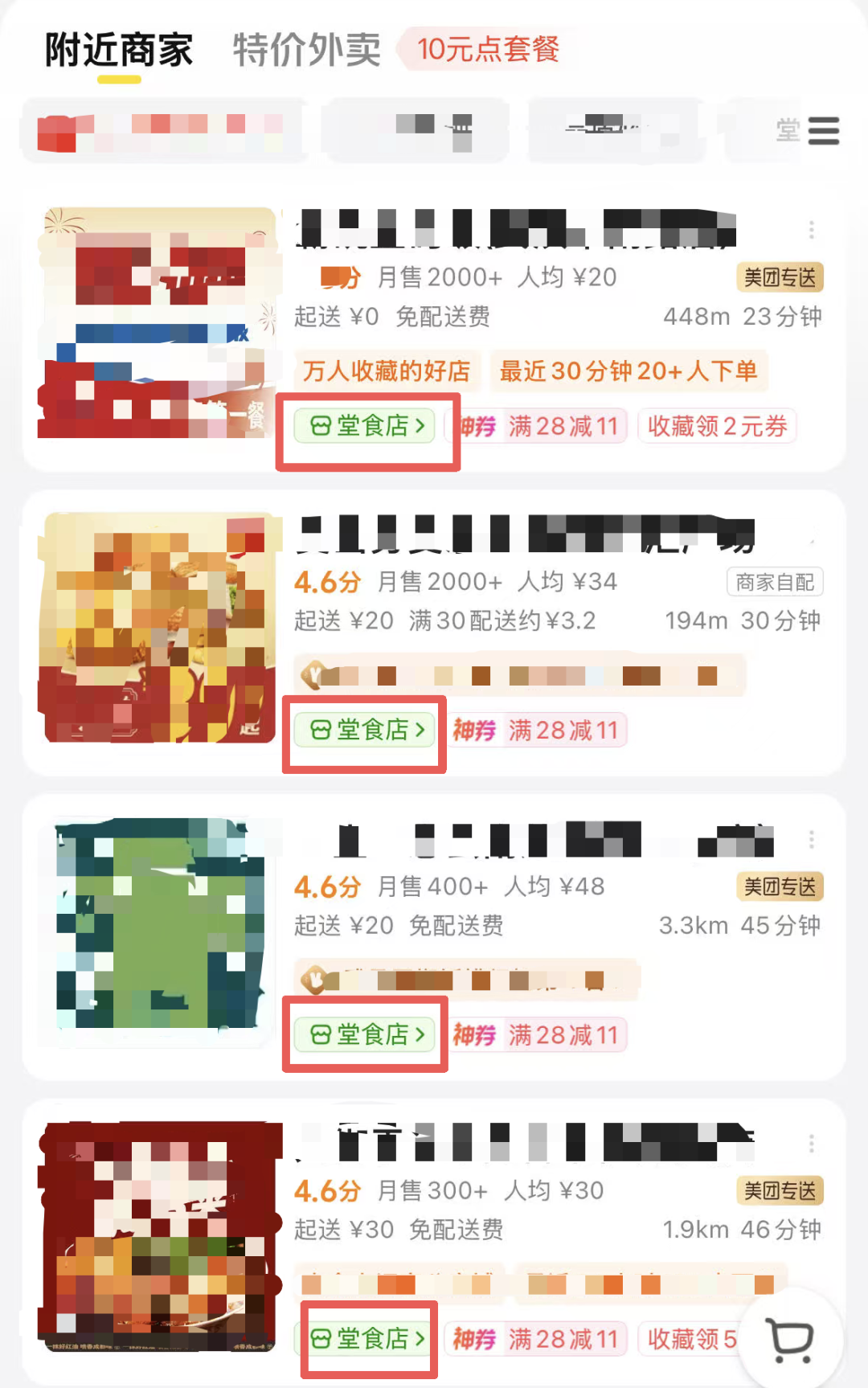This screenshot has height=1388, width=868.
Task: Tap 堂食店 on the 194m merchant
Action: coord(365,730)
